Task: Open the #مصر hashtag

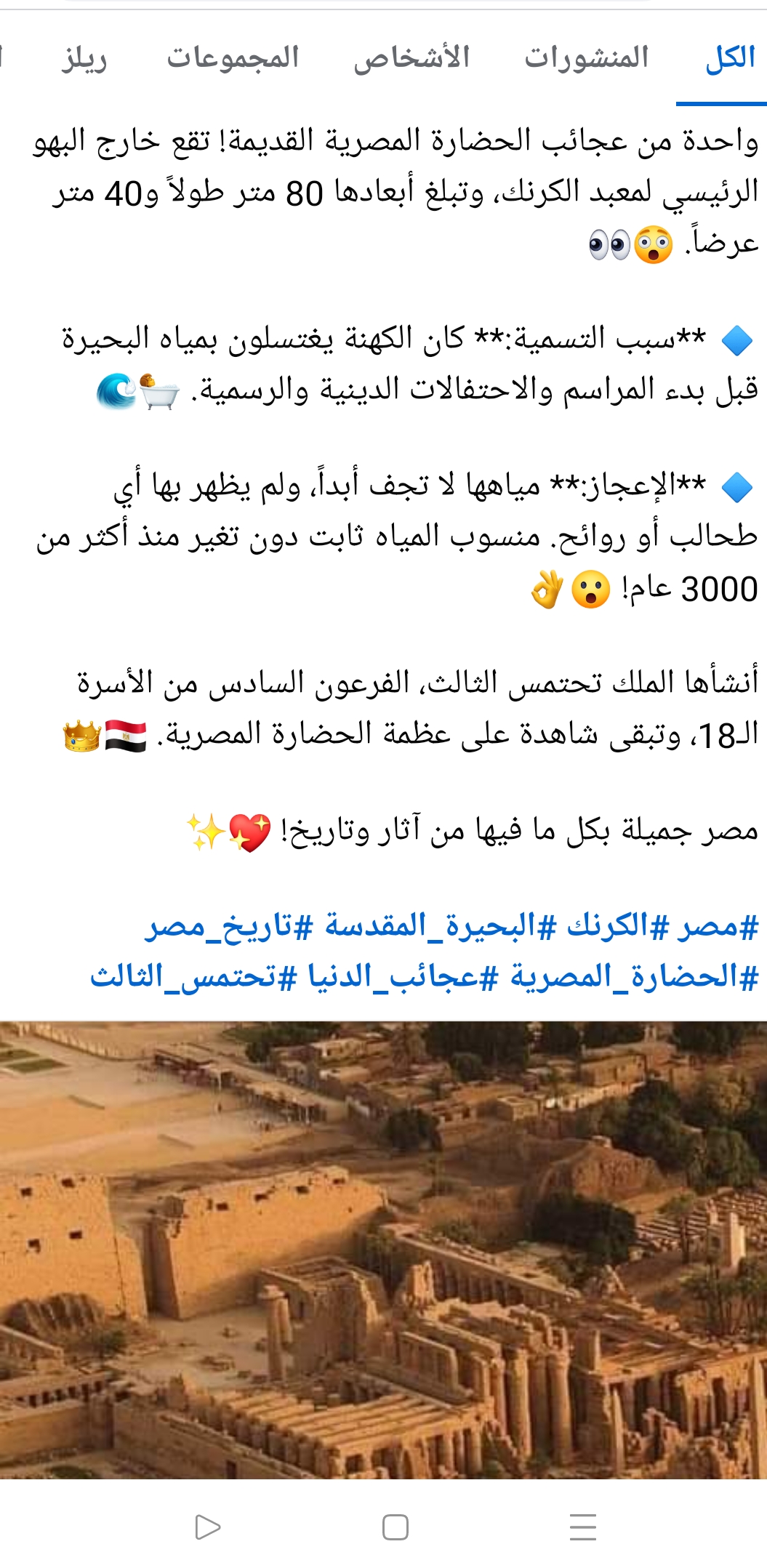Action: 718,926
